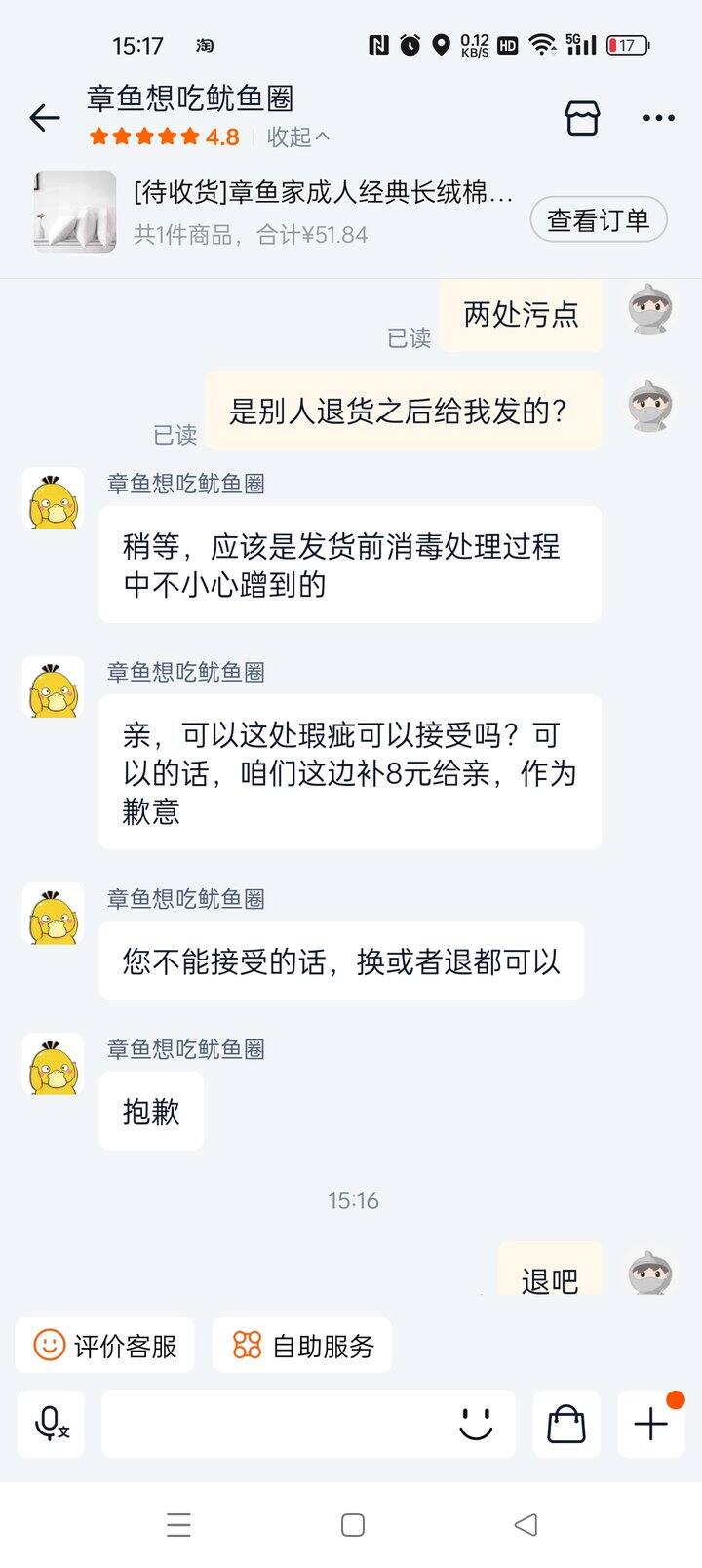
Task: Open the shopping bag icon
Action: tap(565, 1424)
